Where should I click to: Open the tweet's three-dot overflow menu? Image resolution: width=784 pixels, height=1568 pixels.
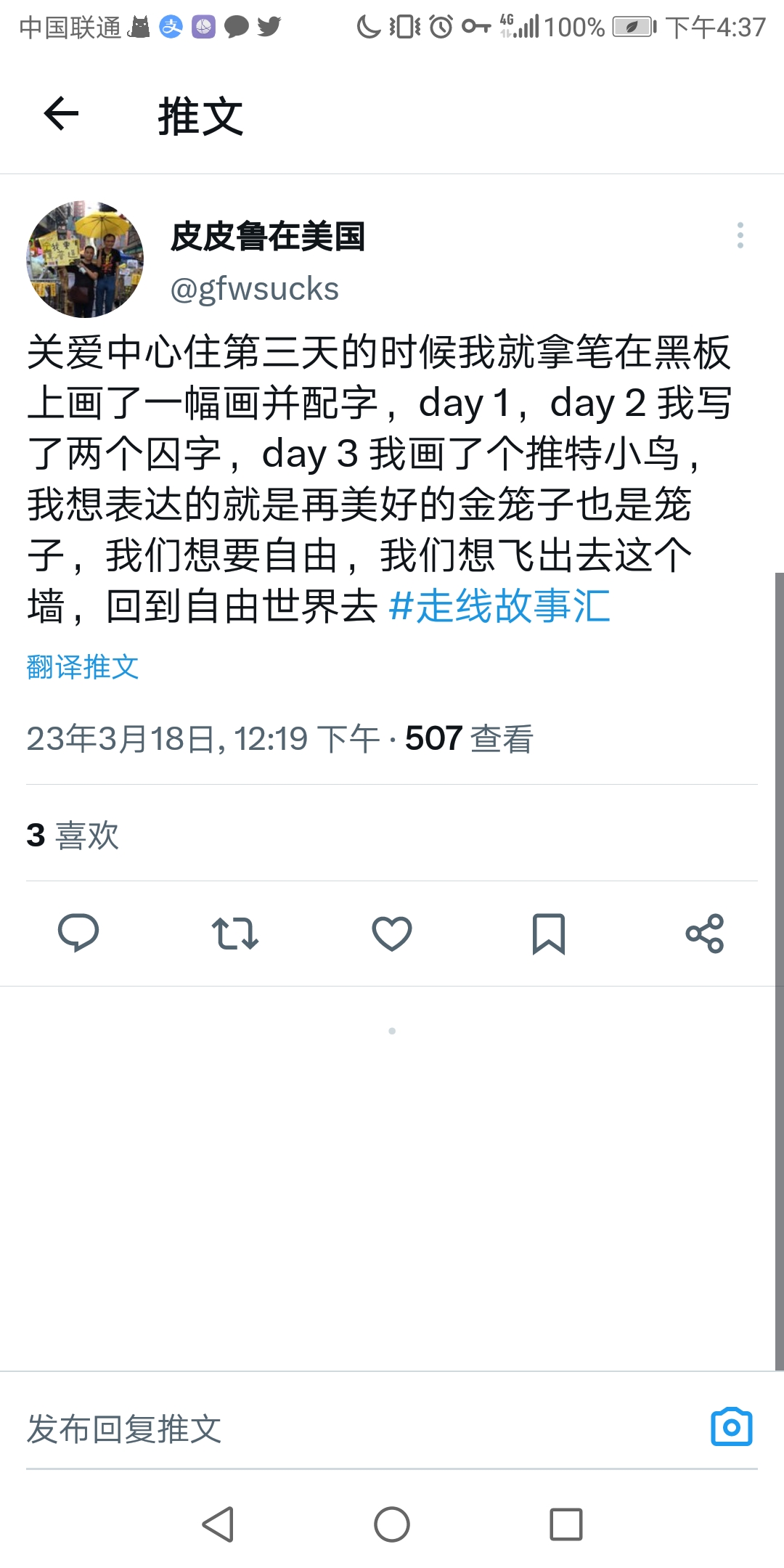click(x=740, y=235)
